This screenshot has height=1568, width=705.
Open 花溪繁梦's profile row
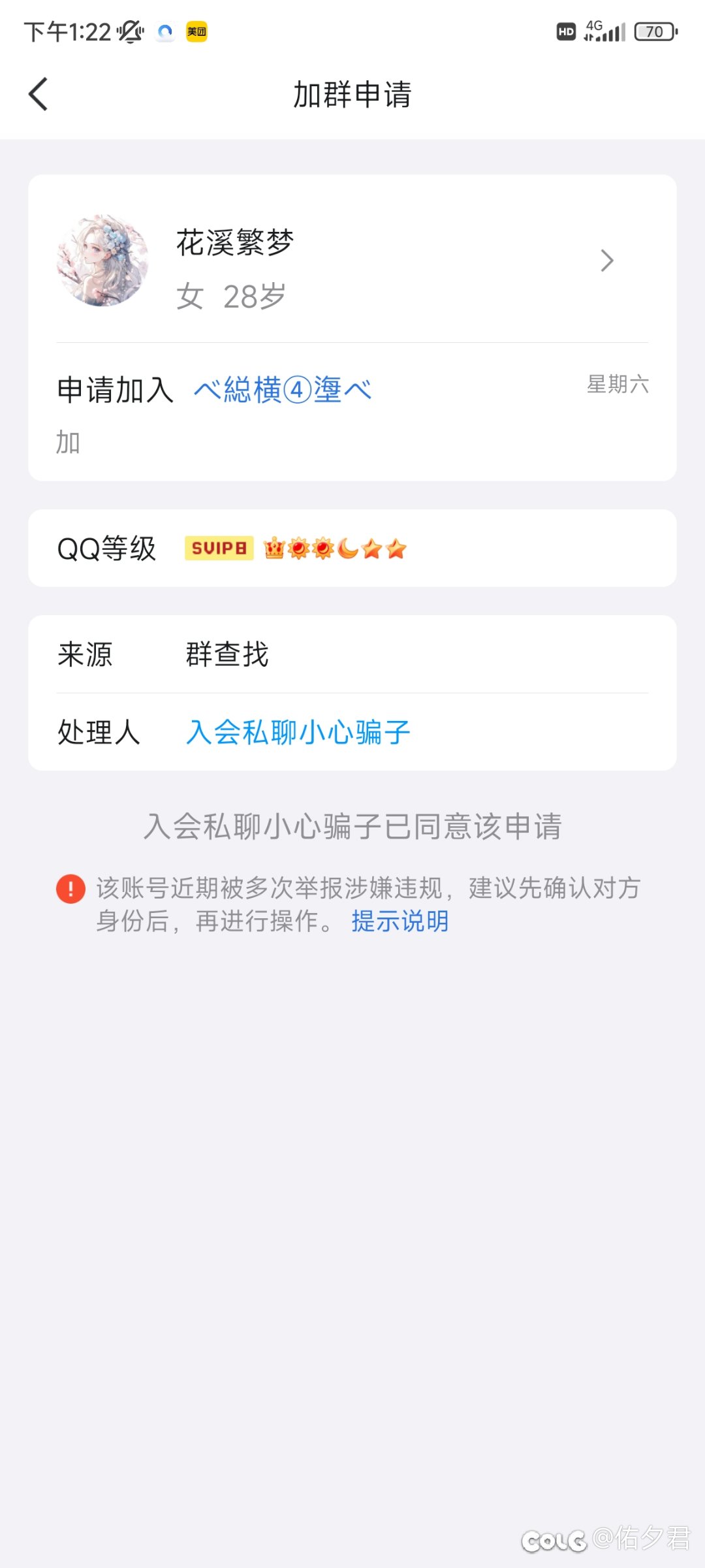point(352,260)
